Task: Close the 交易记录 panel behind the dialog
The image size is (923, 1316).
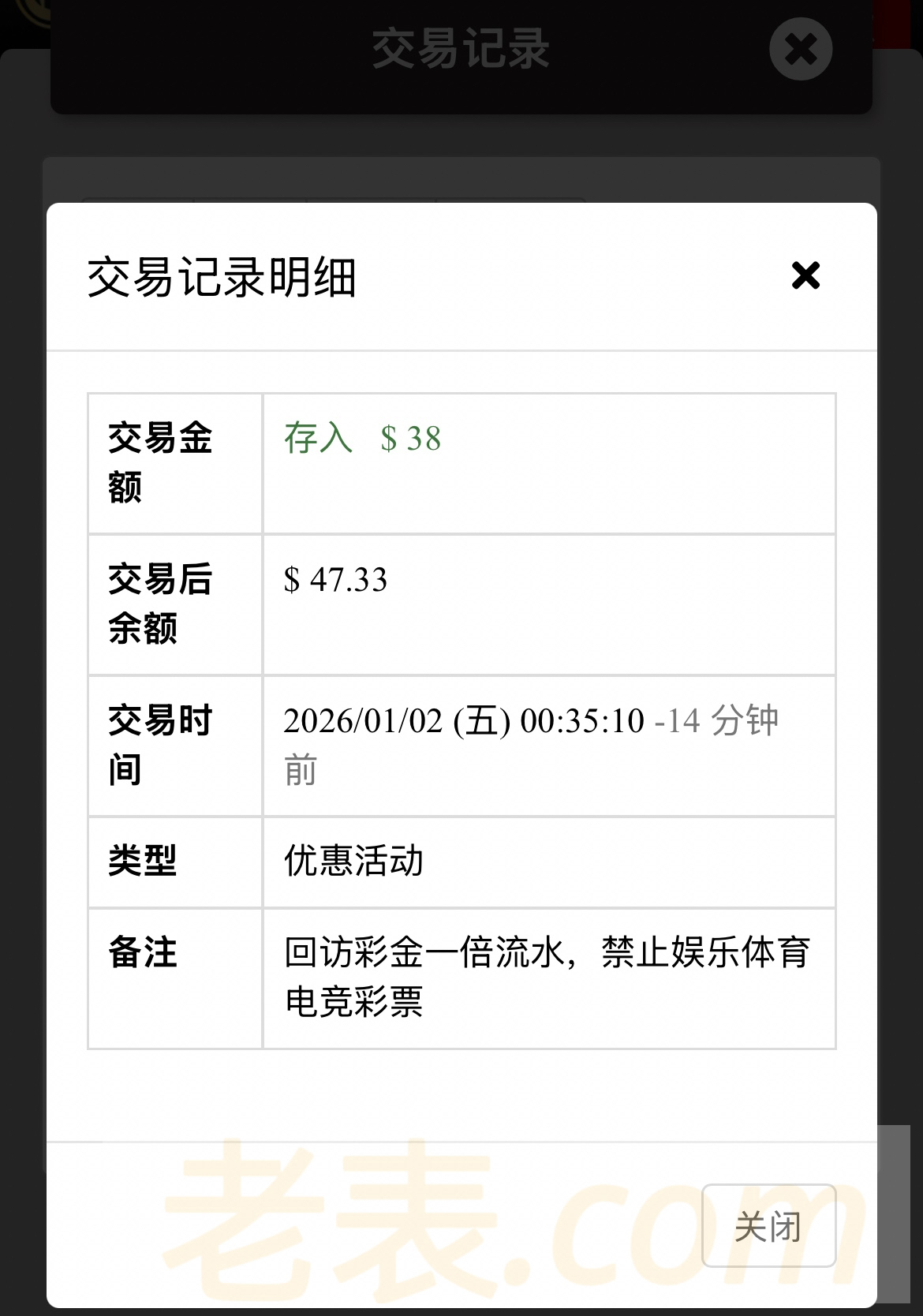Action: tap(800, 50)
